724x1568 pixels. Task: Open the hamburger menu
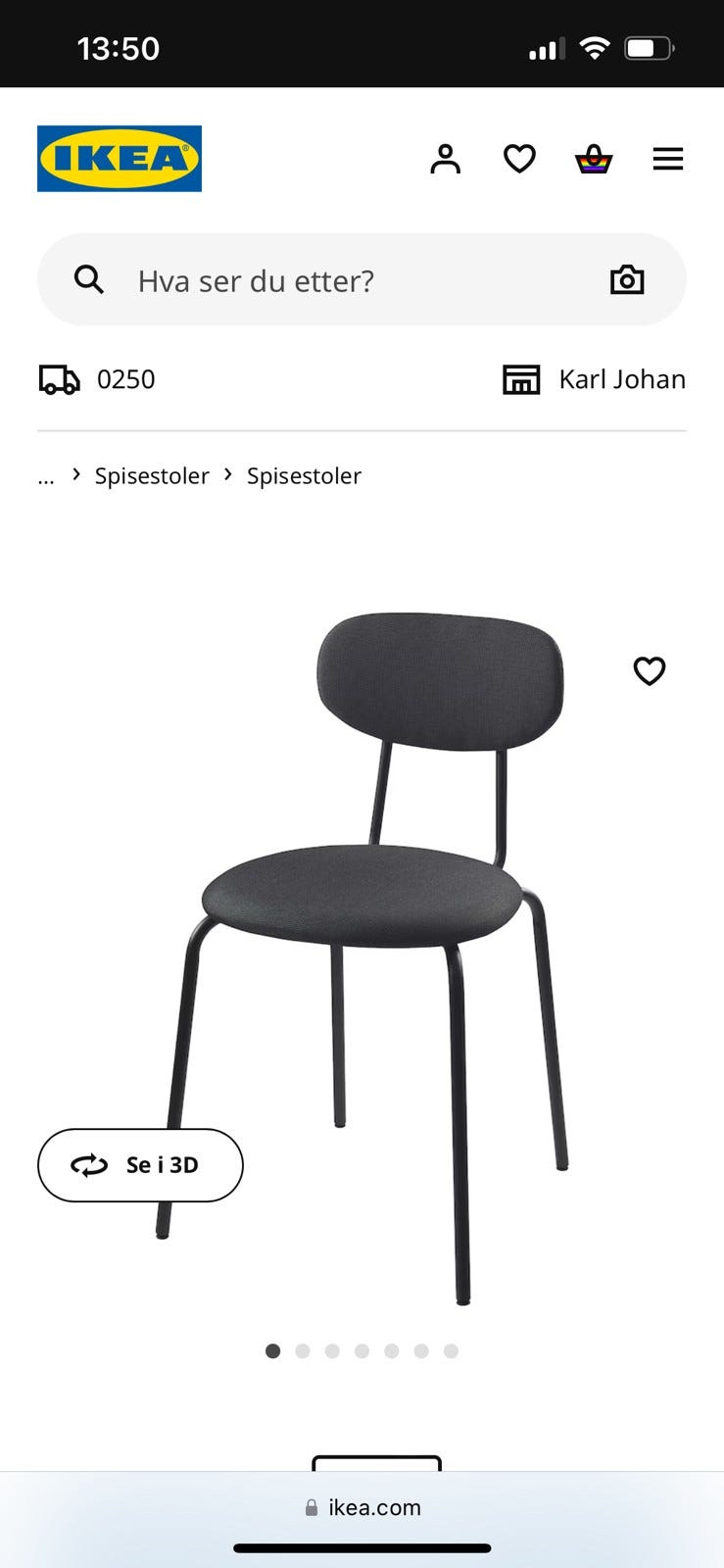[668, 159]
